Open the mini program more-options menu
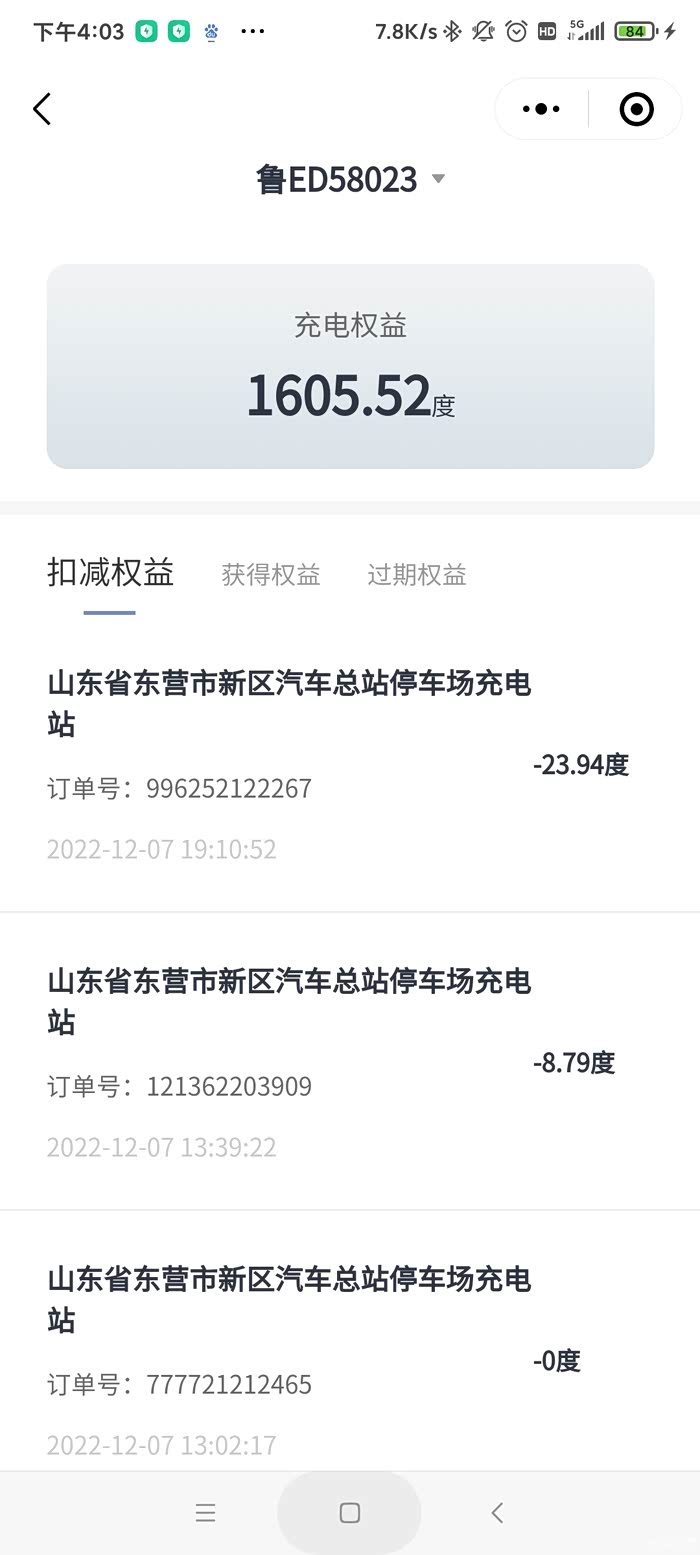Viewport: 700px width, 1555px height. [541, 109]
